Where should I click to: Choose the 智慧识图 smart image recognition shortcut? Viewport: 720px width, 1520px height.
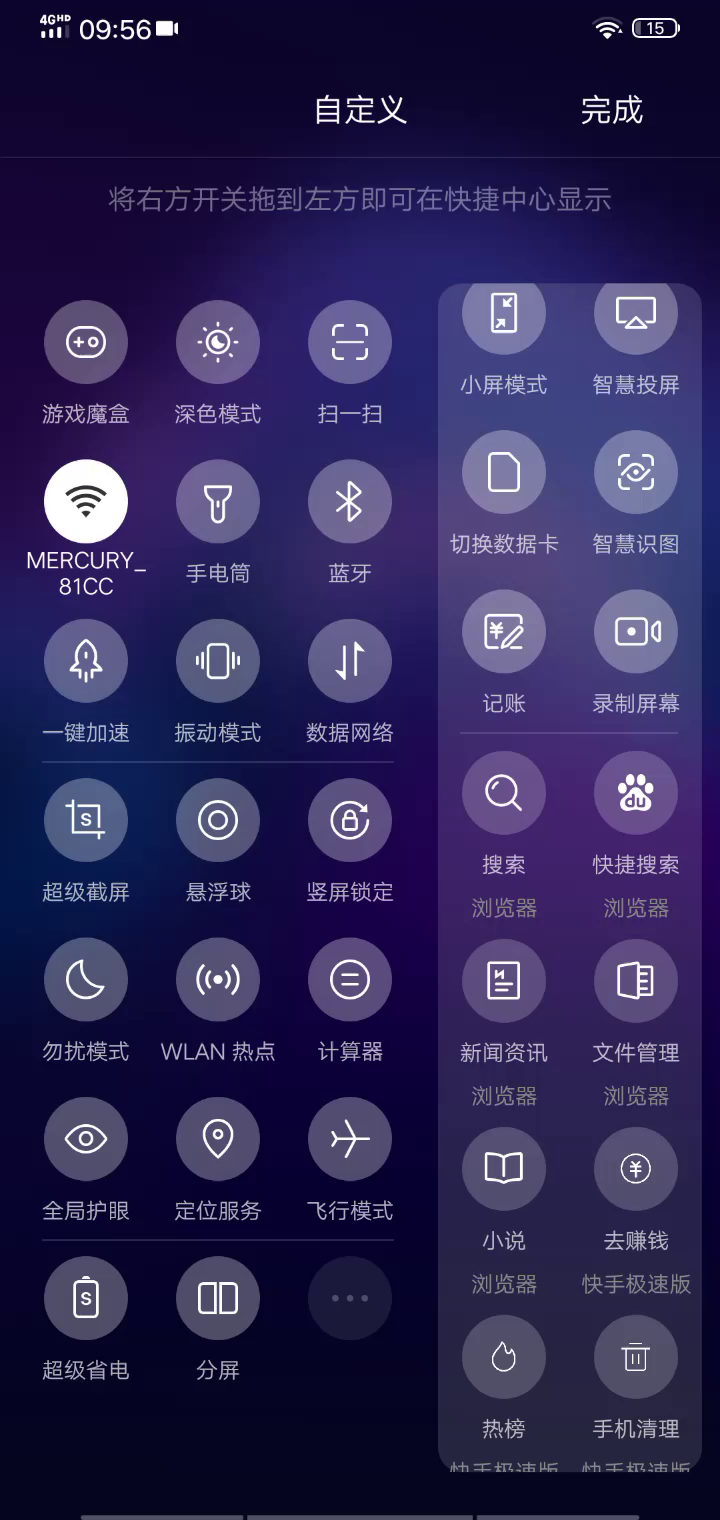click(636, 473)
